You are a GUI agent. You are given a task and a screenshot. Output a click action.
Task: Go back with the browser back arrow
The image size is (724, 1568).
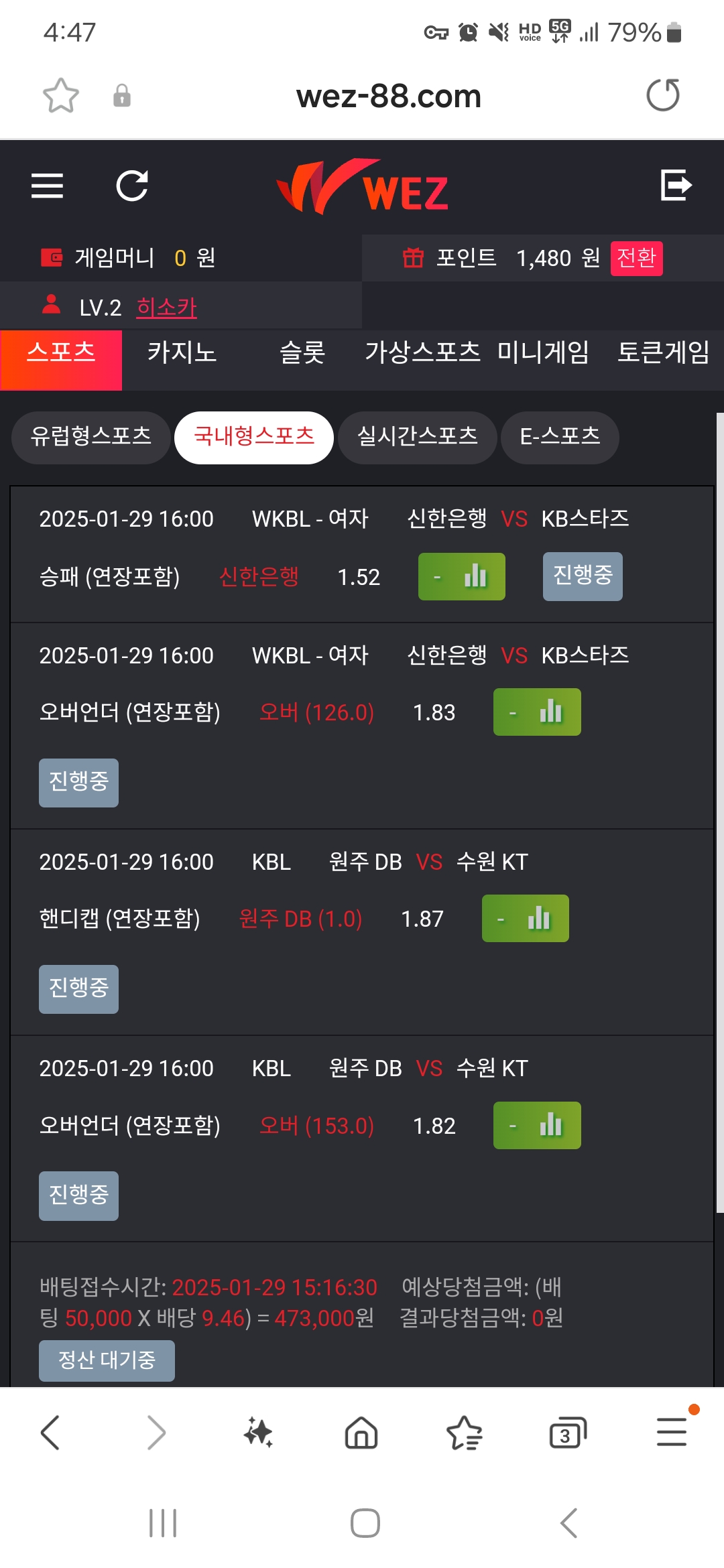click(x=51, y=1433)
